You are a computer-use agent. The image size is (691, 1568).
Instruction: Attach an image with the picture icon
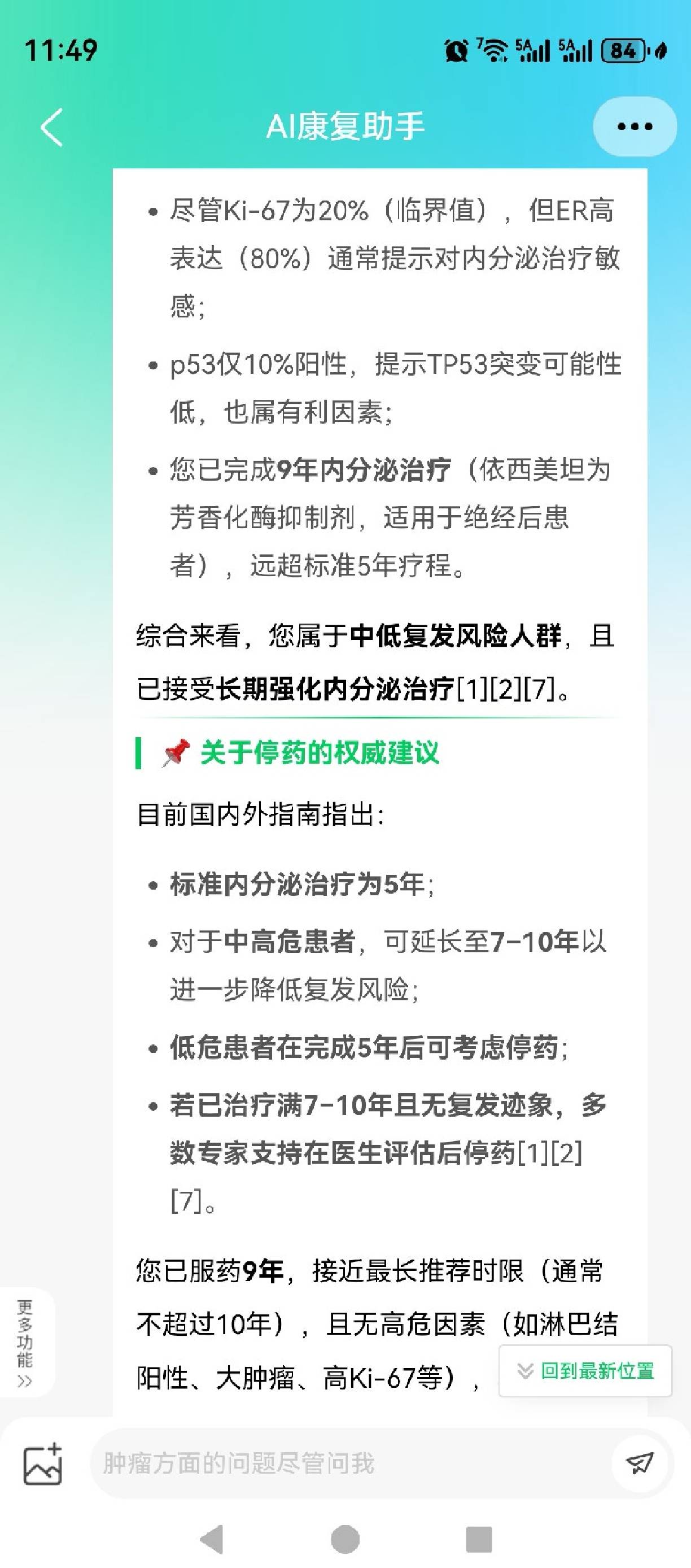pyautogui.click(x=42, y=1464)
